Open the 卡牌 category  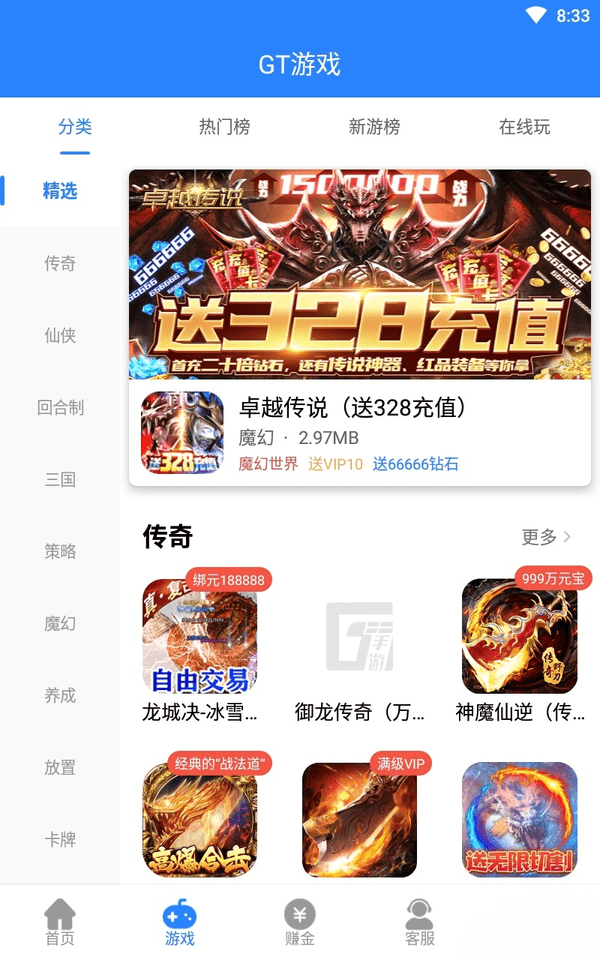[x=60, y=839]
